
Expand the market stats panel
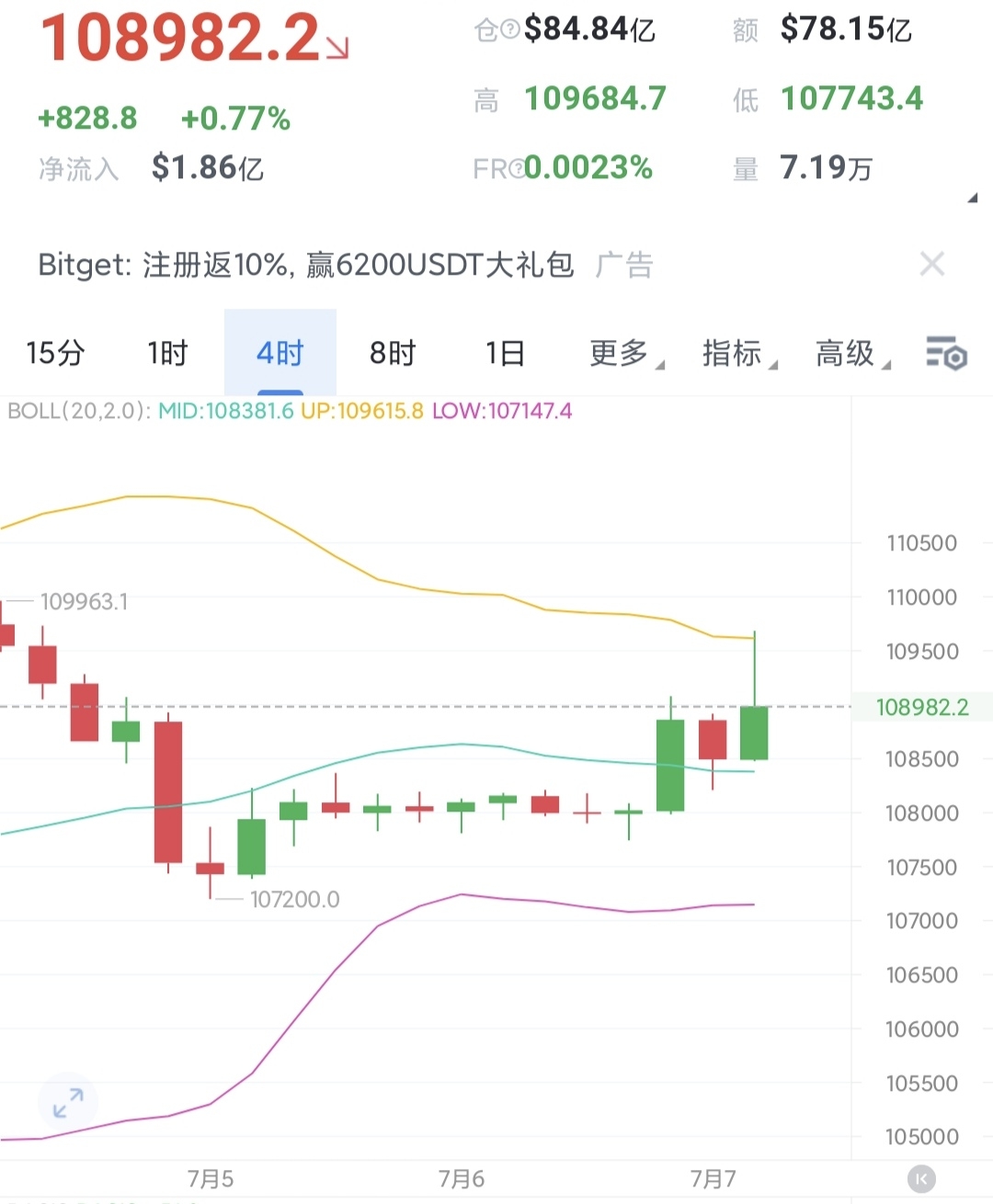tap(972, 199)
